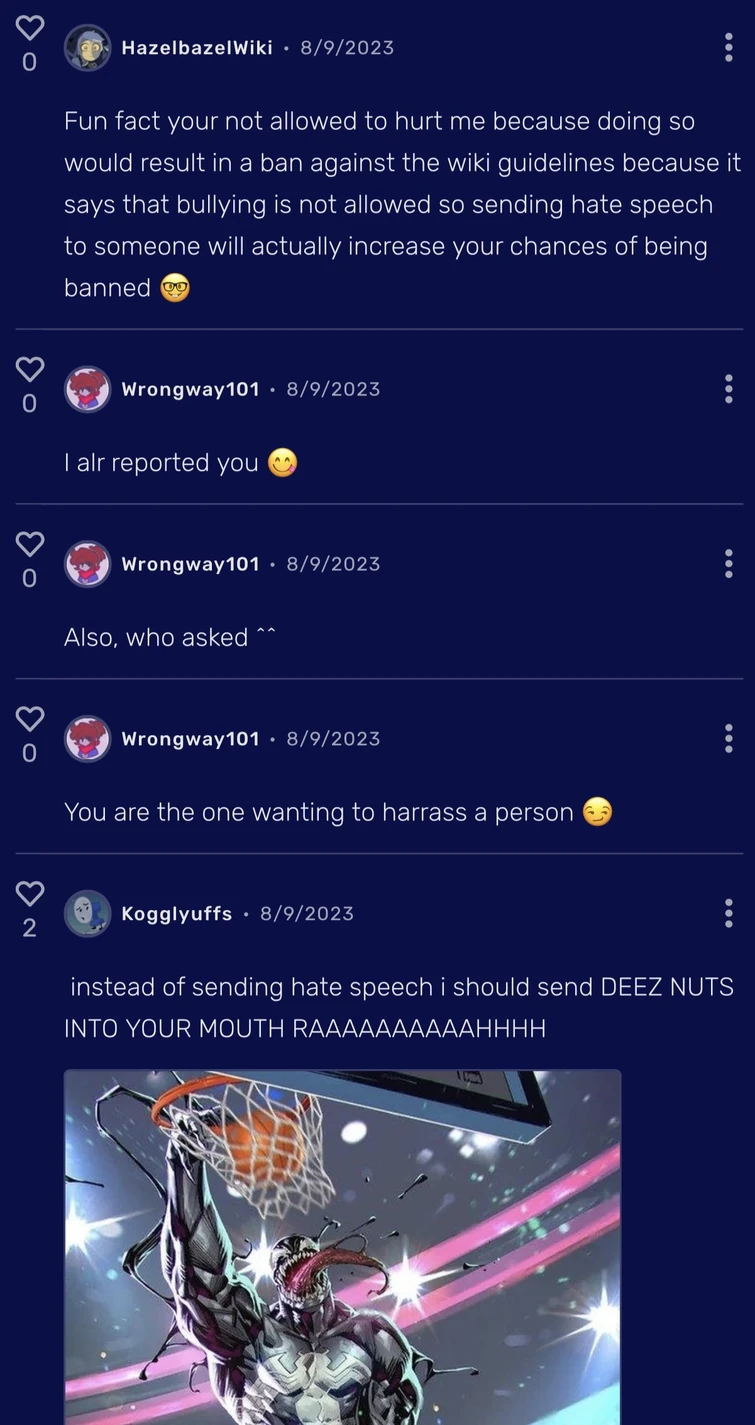Like Kogglyuffs' comment

pos(29,893)
